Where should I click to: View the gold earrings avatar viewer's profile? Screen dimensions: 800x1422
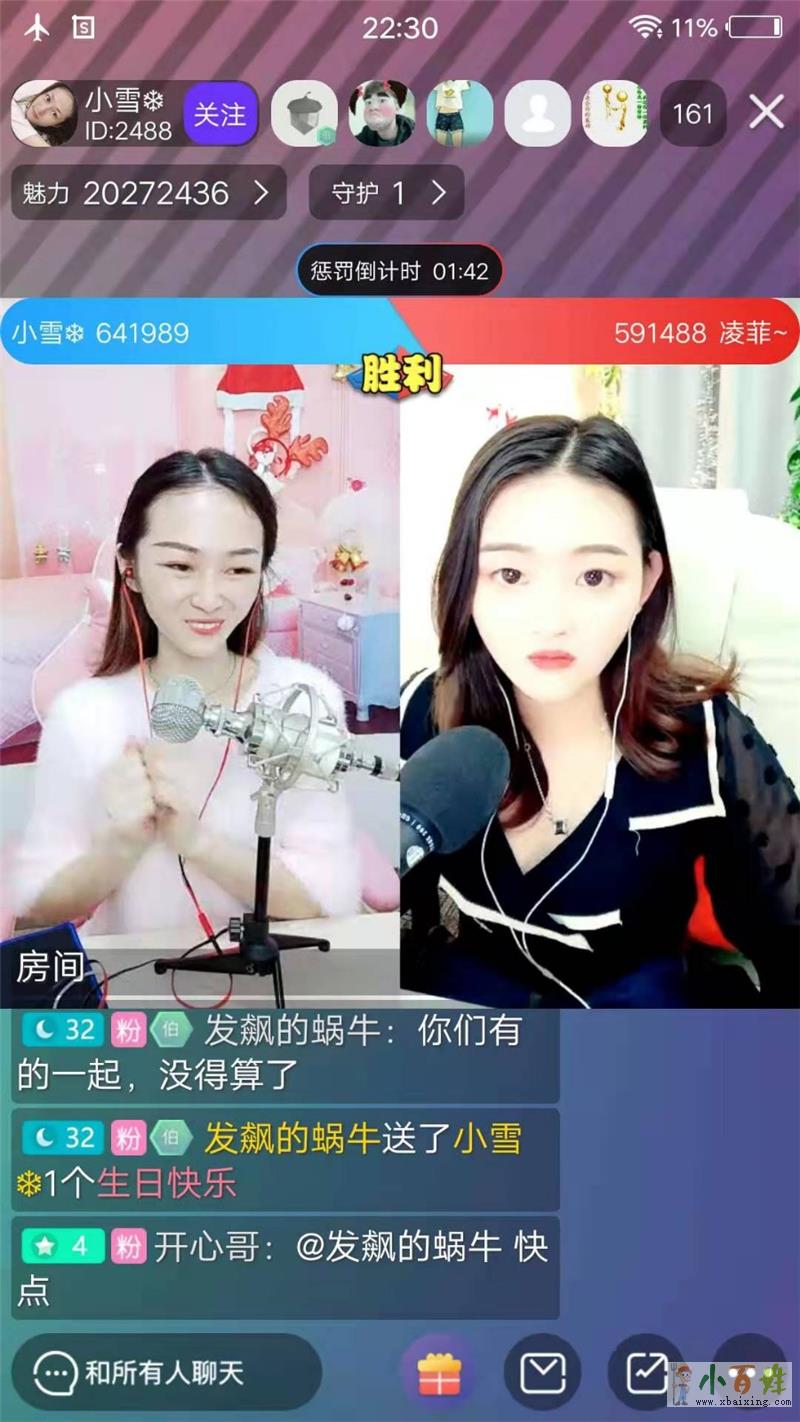pyautogui.click(x=615, y=114)
